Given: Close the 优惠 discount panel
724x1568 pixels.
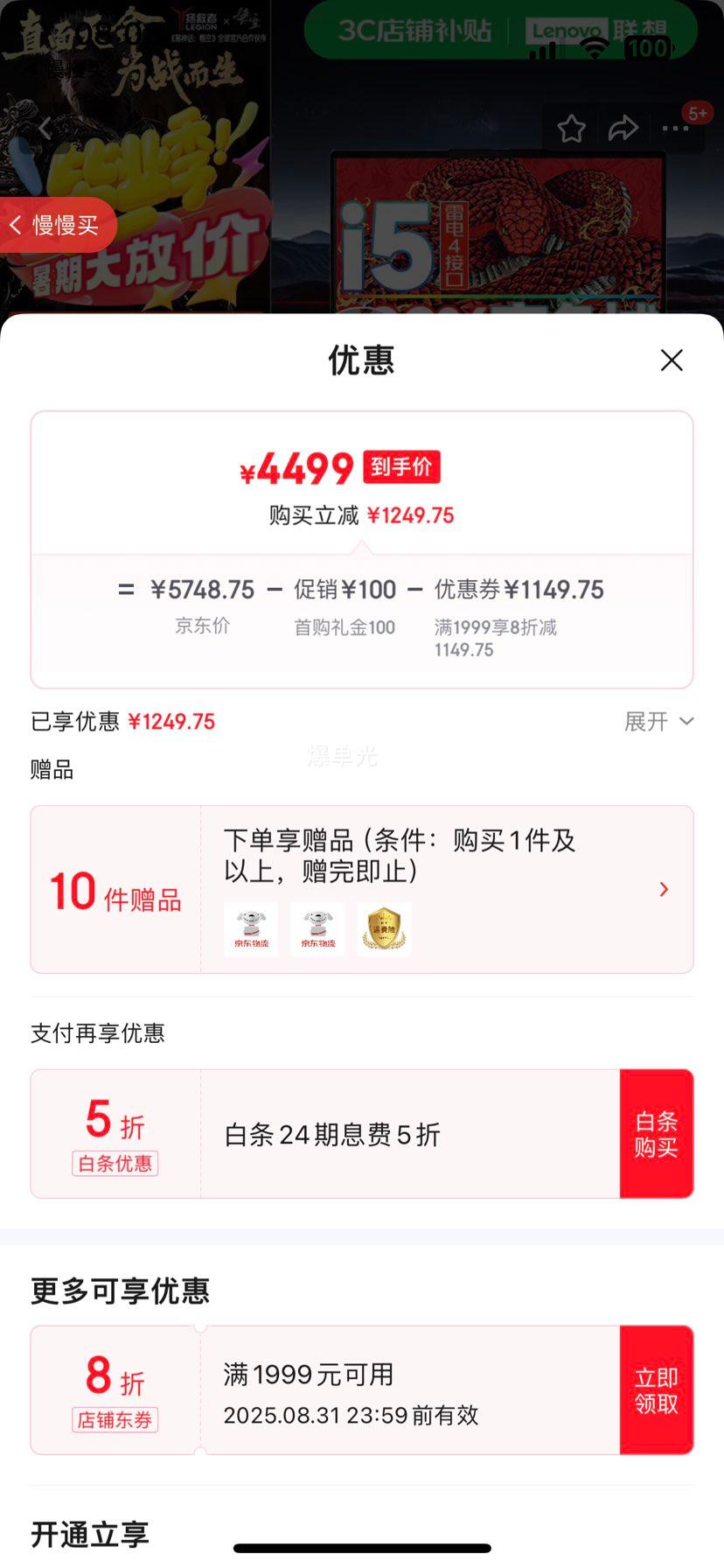Looking at the screenshot, I should click(672, 360).
